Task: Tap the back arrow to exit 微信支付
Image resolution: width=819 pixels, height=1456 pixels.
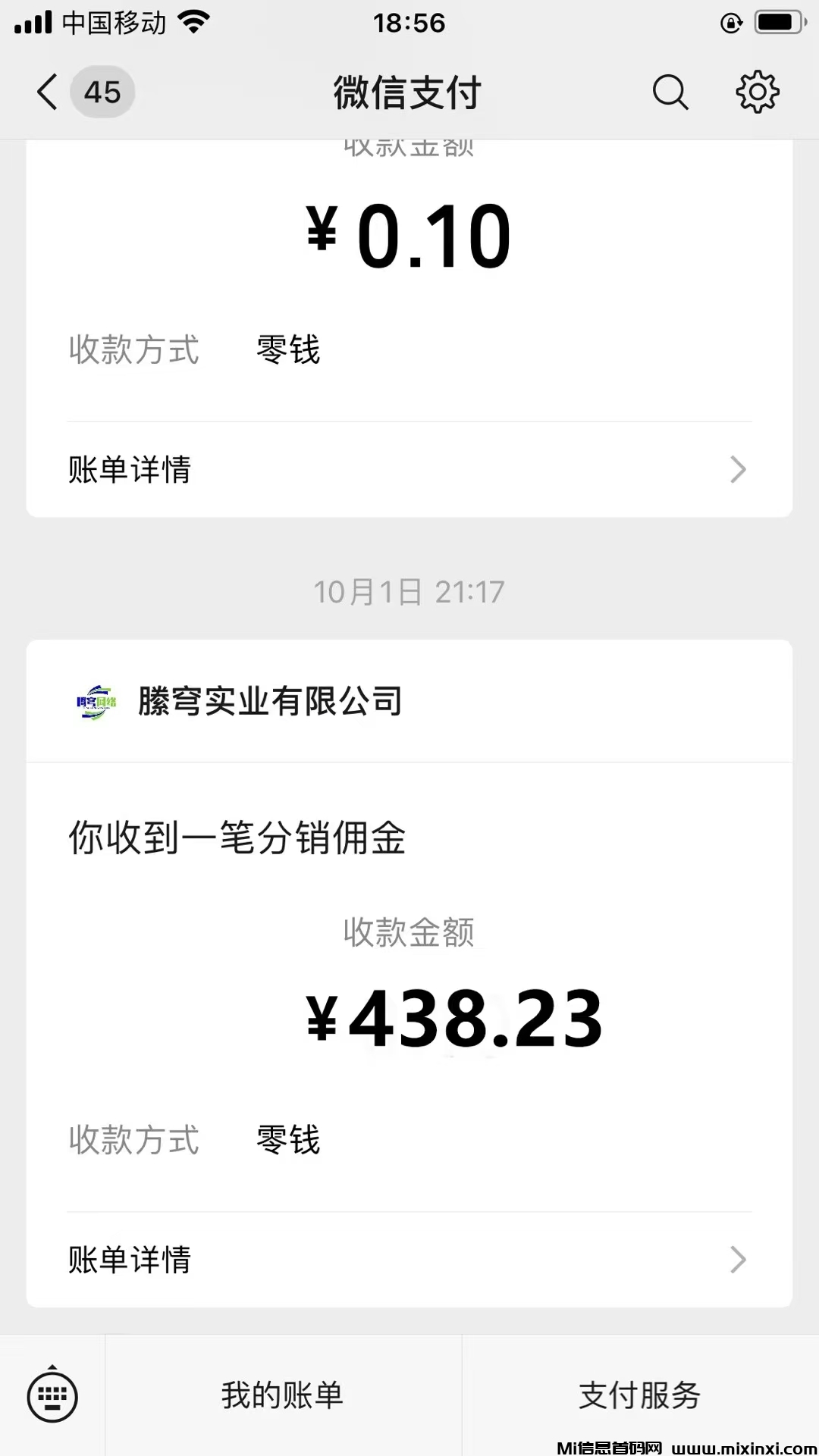Action: click(x=45, y=92)
